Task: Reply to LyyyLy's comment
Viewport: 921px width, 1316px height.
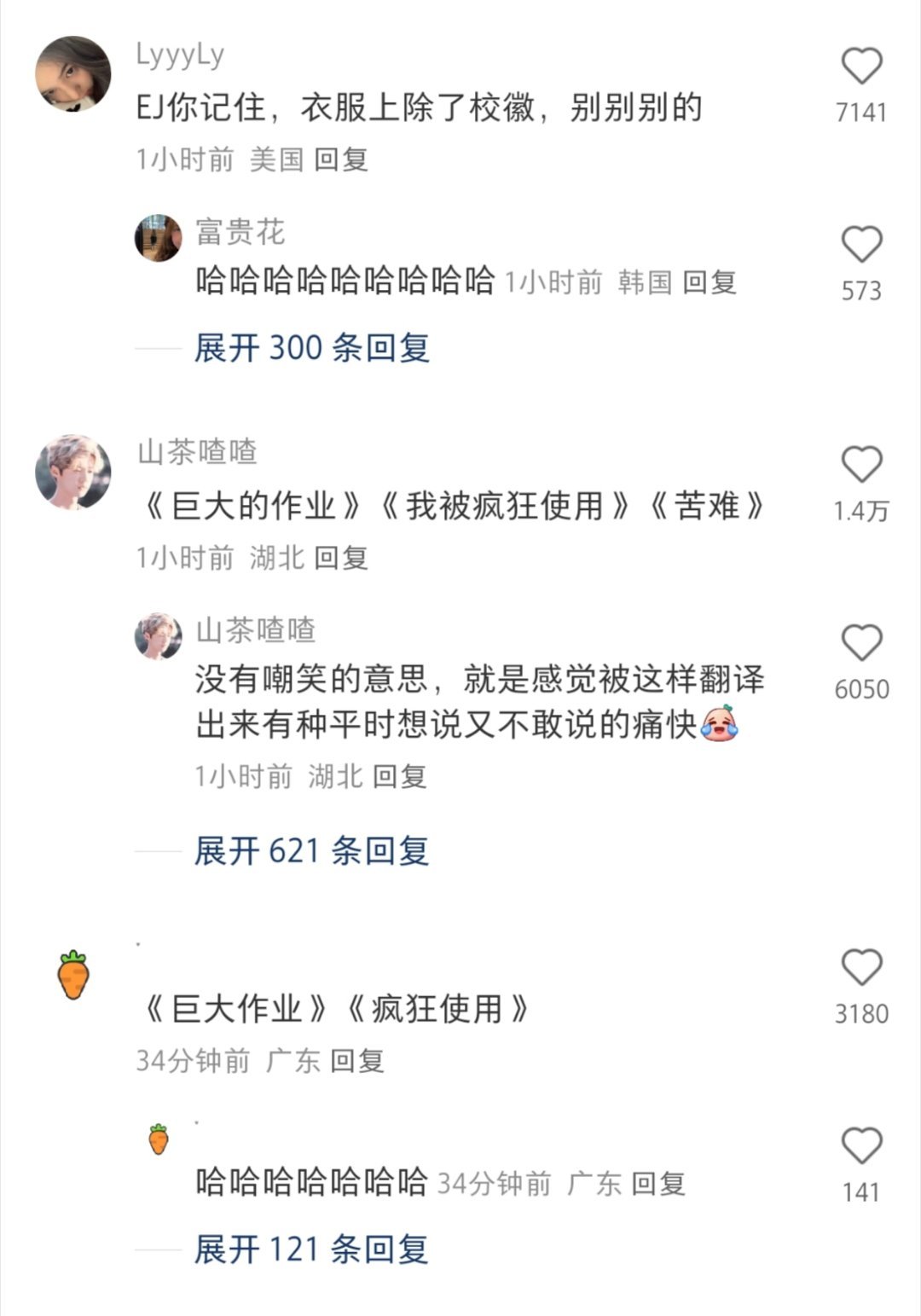Action: tap(341, 159)
